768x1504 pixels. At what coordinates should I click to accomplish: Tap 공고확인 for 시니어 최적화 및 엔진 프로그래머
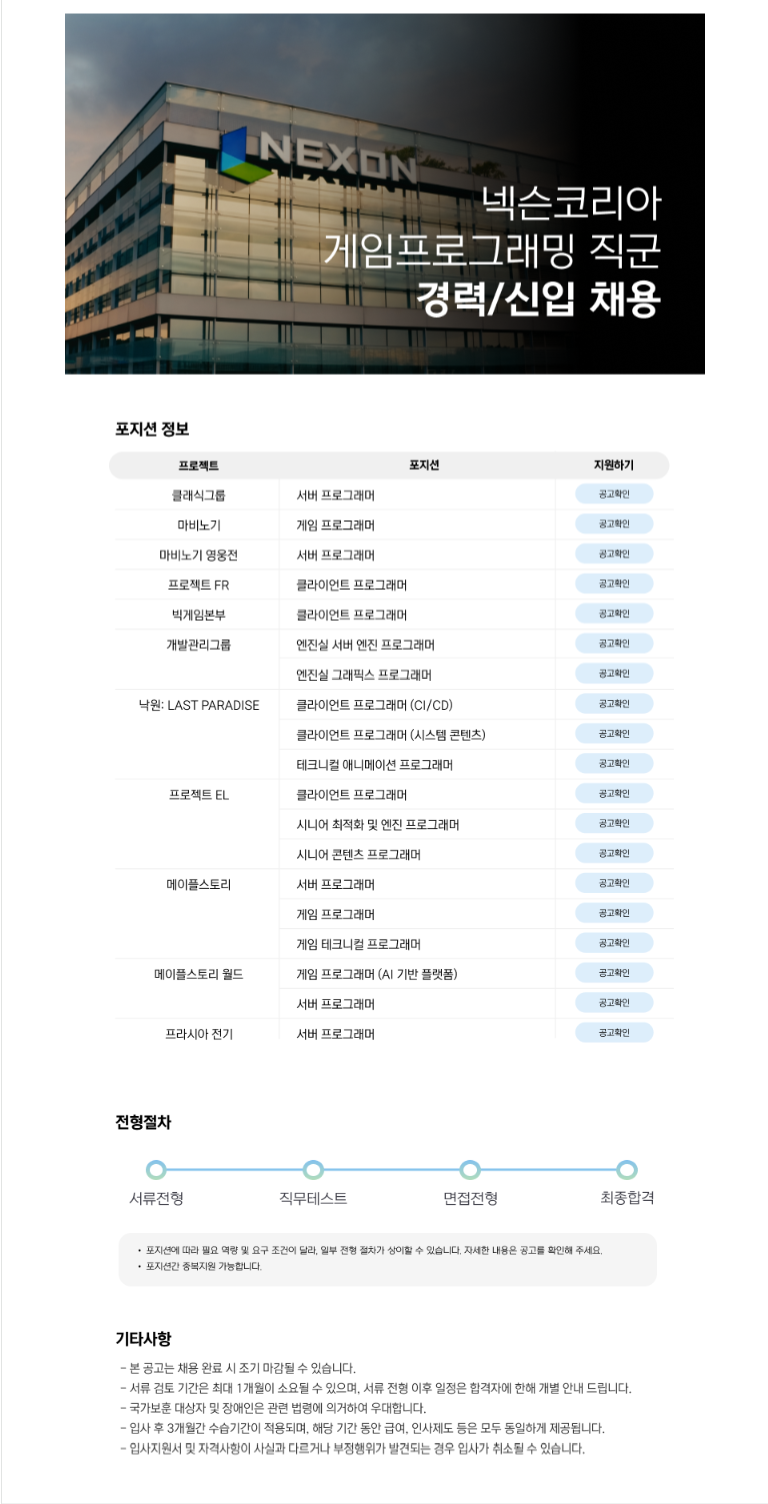tap(614, 823)
